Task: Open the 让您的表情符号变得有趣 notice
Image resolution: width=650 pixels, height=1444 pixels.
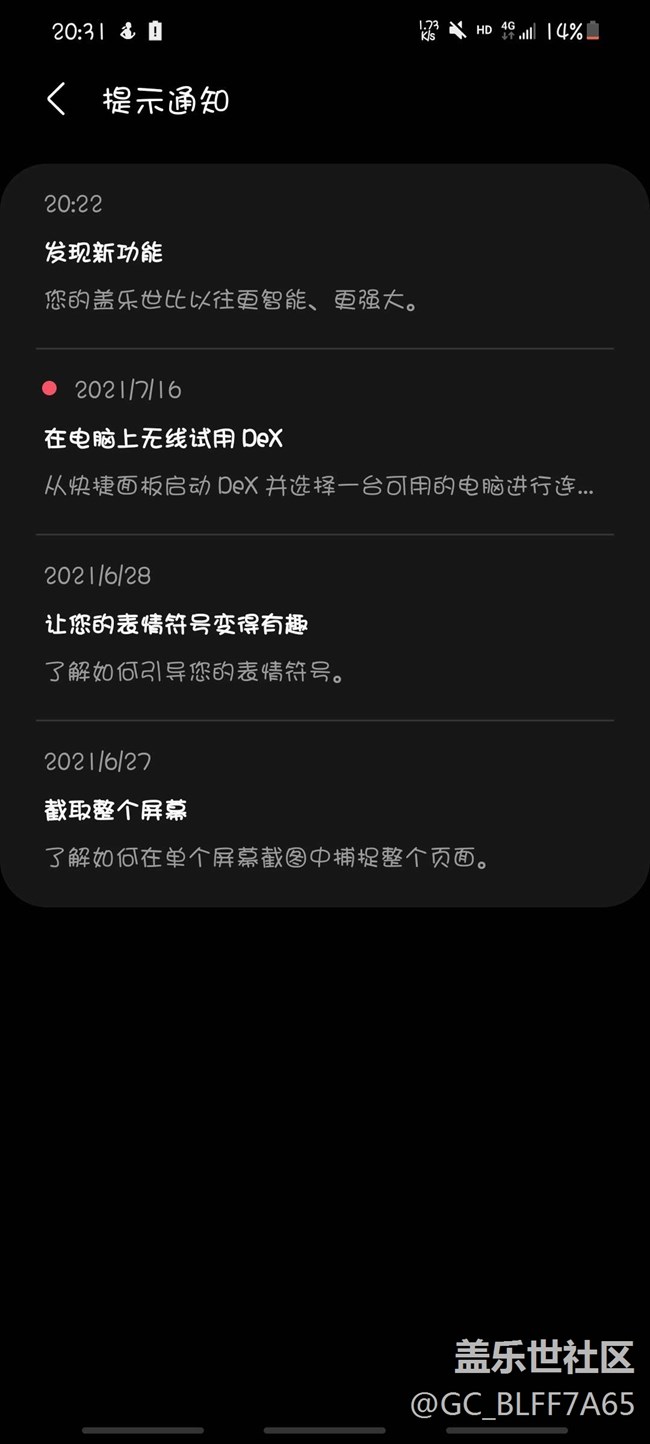Action: 325,628
